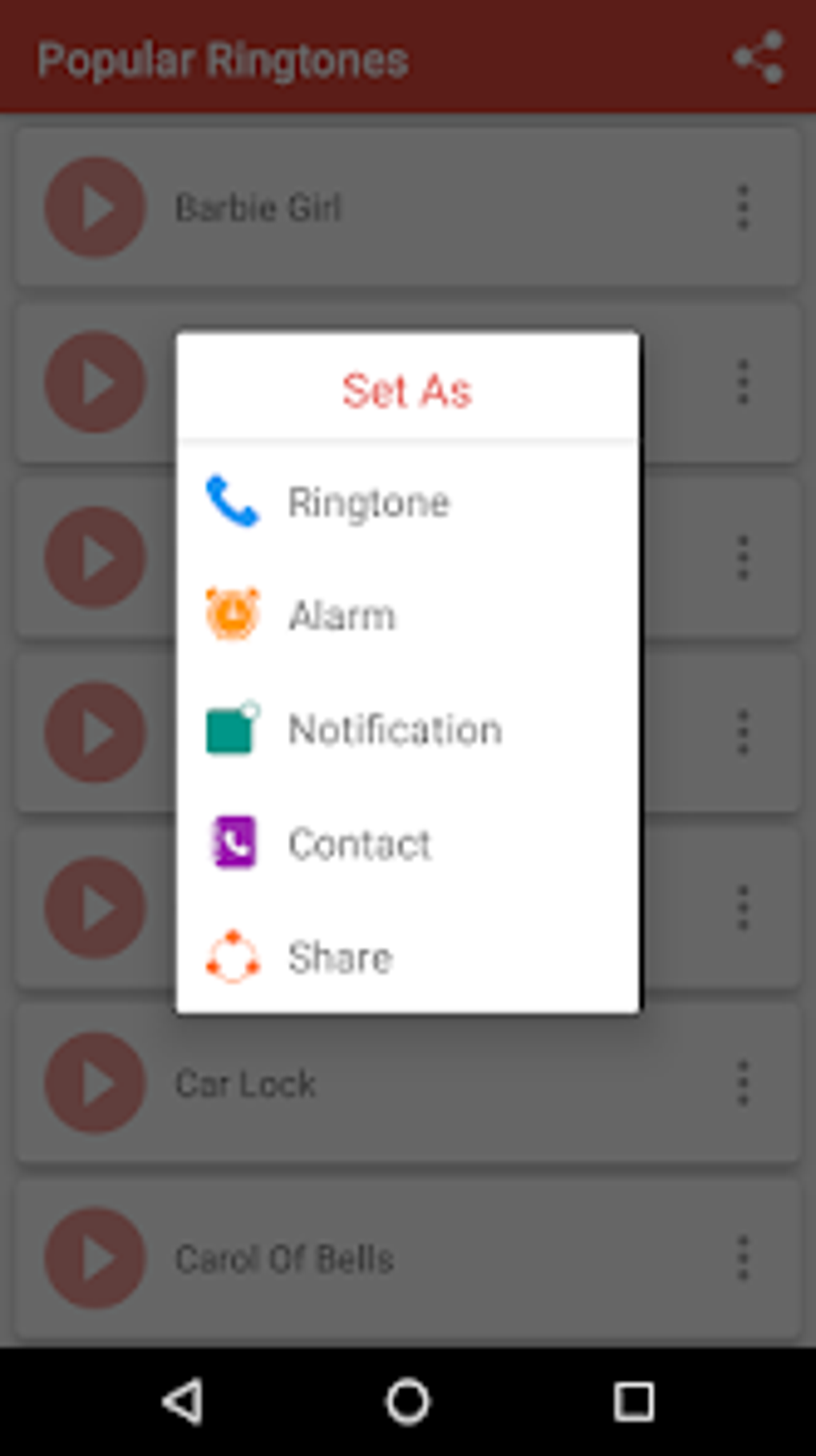Viewport: 816px width, 1456px height.
Task: Go back using the system back button
Action: (x=183, y=1402)
